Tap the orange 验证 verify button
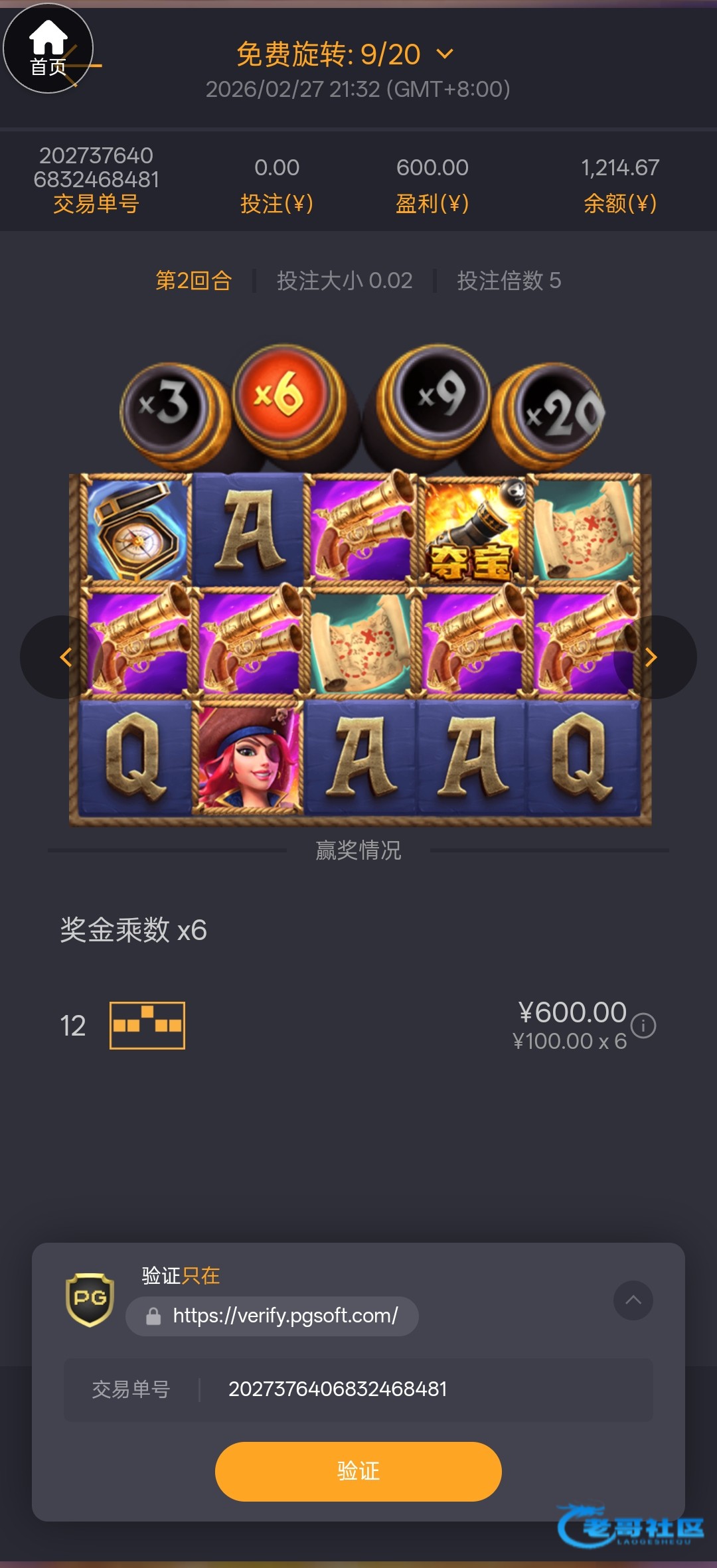This screenshot has width=717, height=1568. click(x=358, y=1471)
